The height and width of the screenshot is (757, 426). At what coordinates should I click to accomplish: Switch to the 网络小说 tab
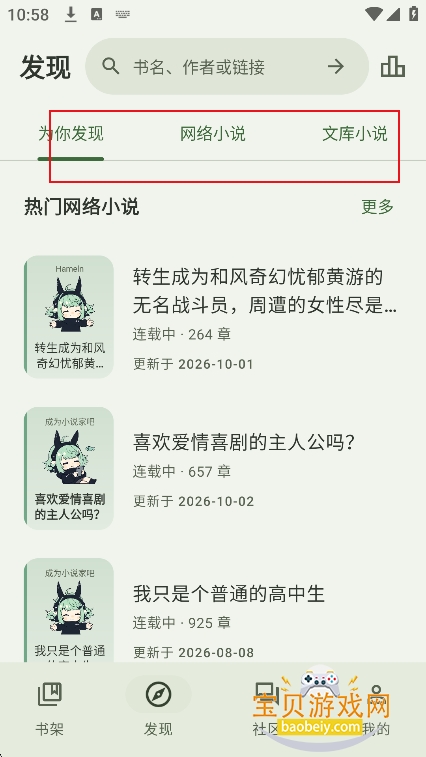pos(213,134)
